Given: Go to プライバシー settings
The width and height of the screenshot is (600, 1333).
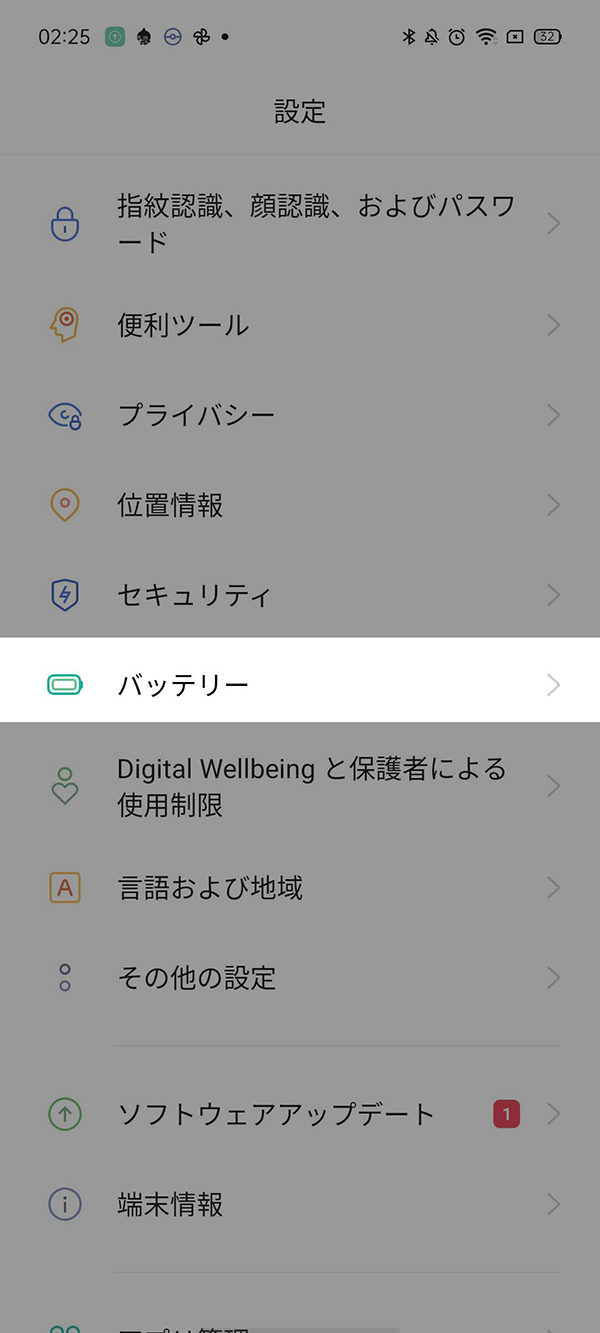Looking at the screenshot, I should point(300,415).
